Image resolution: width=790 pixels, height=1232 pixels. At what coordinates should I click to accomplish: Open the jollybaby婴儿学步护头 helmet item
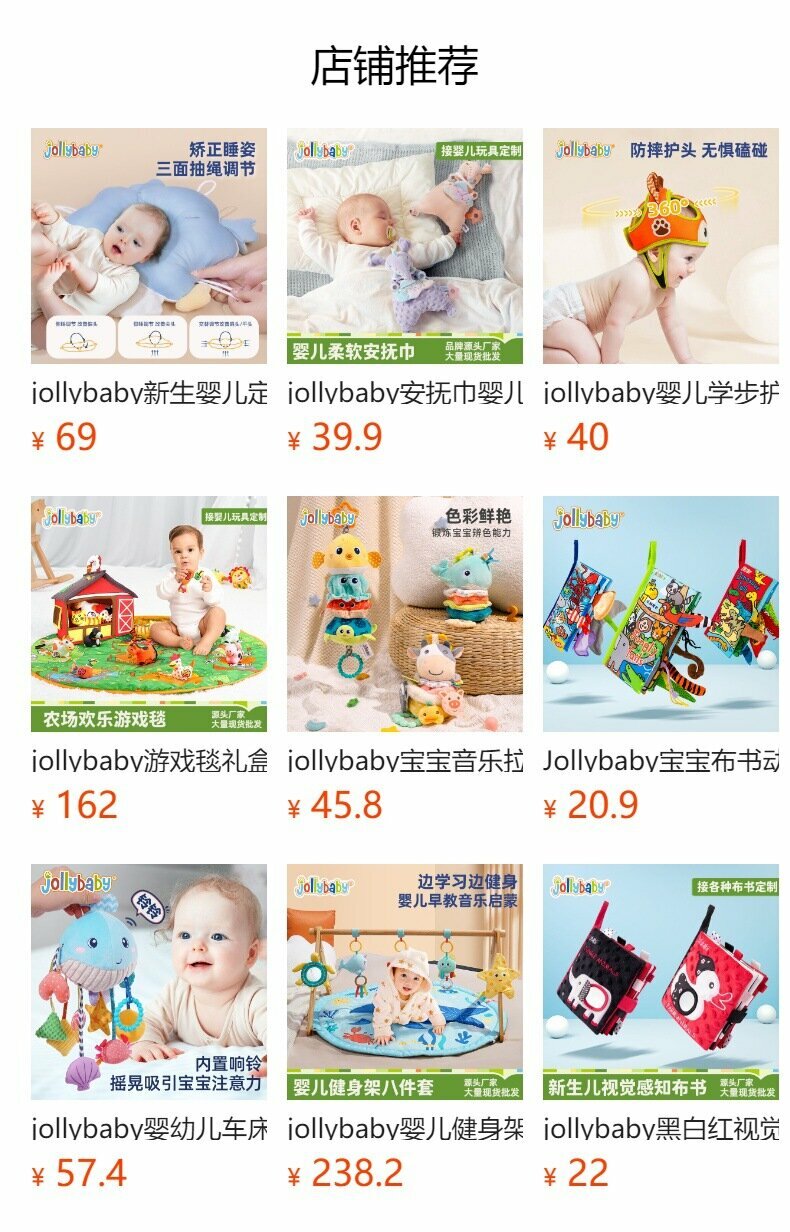coord(661,246)
